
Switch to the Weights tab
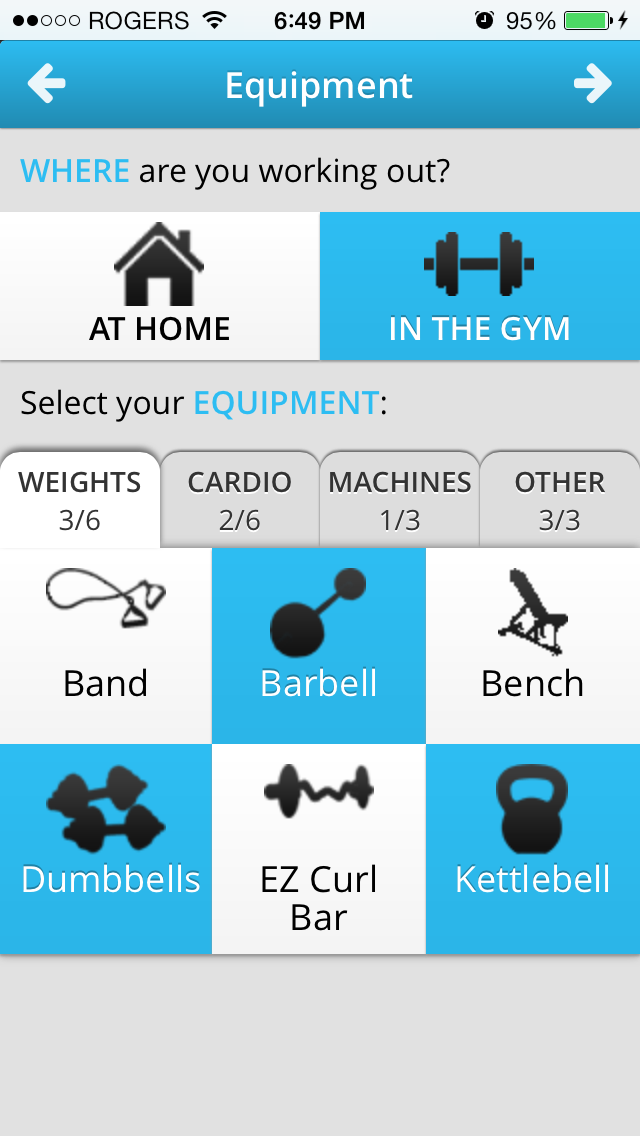pos(80,500)
